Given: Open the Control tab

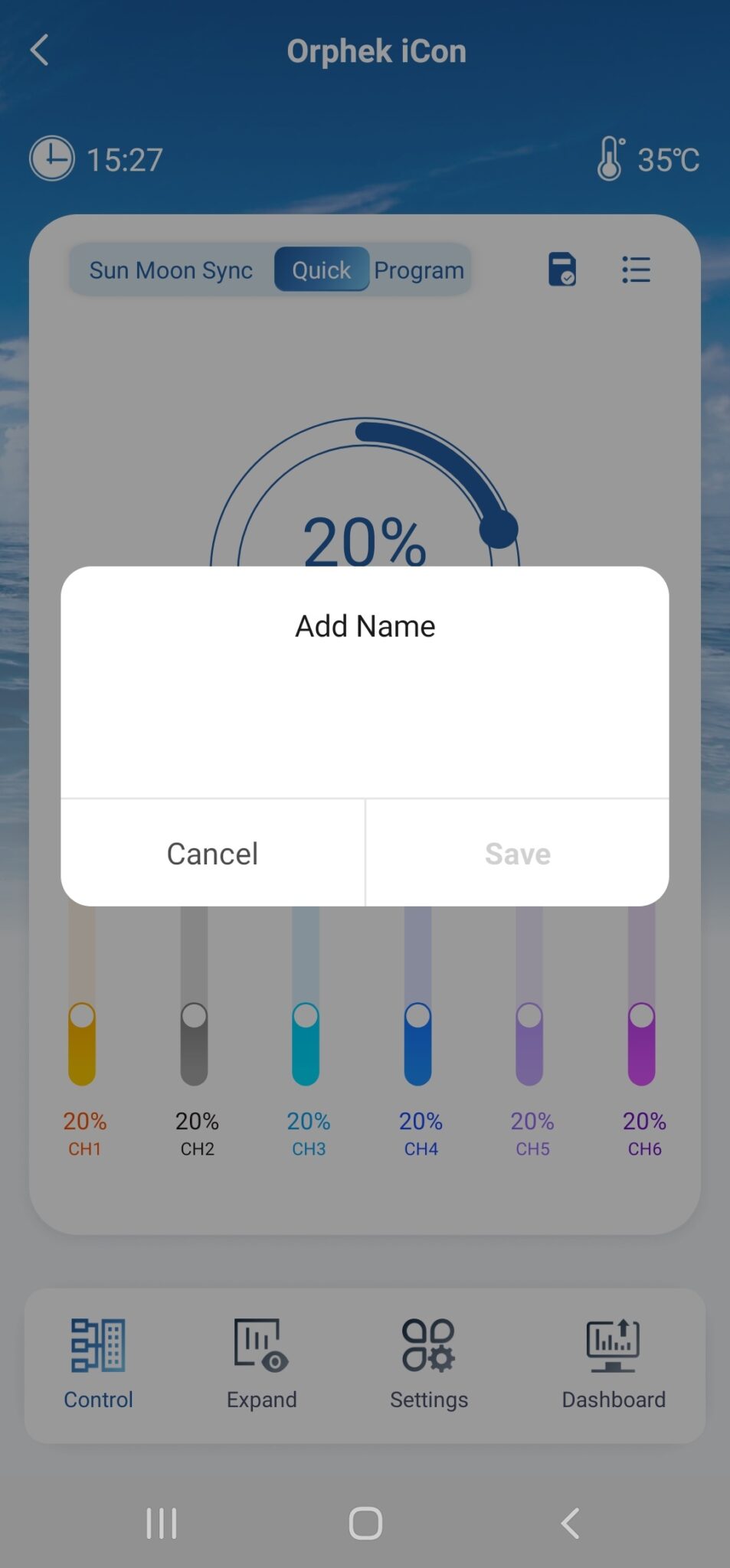Looking at the screenshot, I should click(x=98, y=1364).
